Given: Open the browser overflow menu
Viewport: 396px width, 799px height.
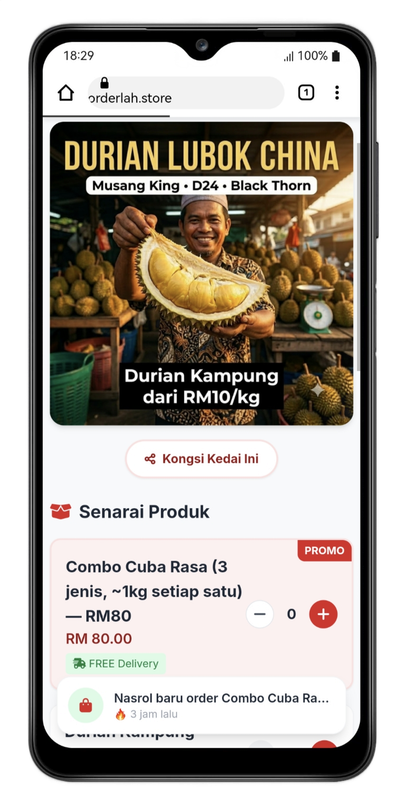Looking at the screenshot, I should coord(336,92).
